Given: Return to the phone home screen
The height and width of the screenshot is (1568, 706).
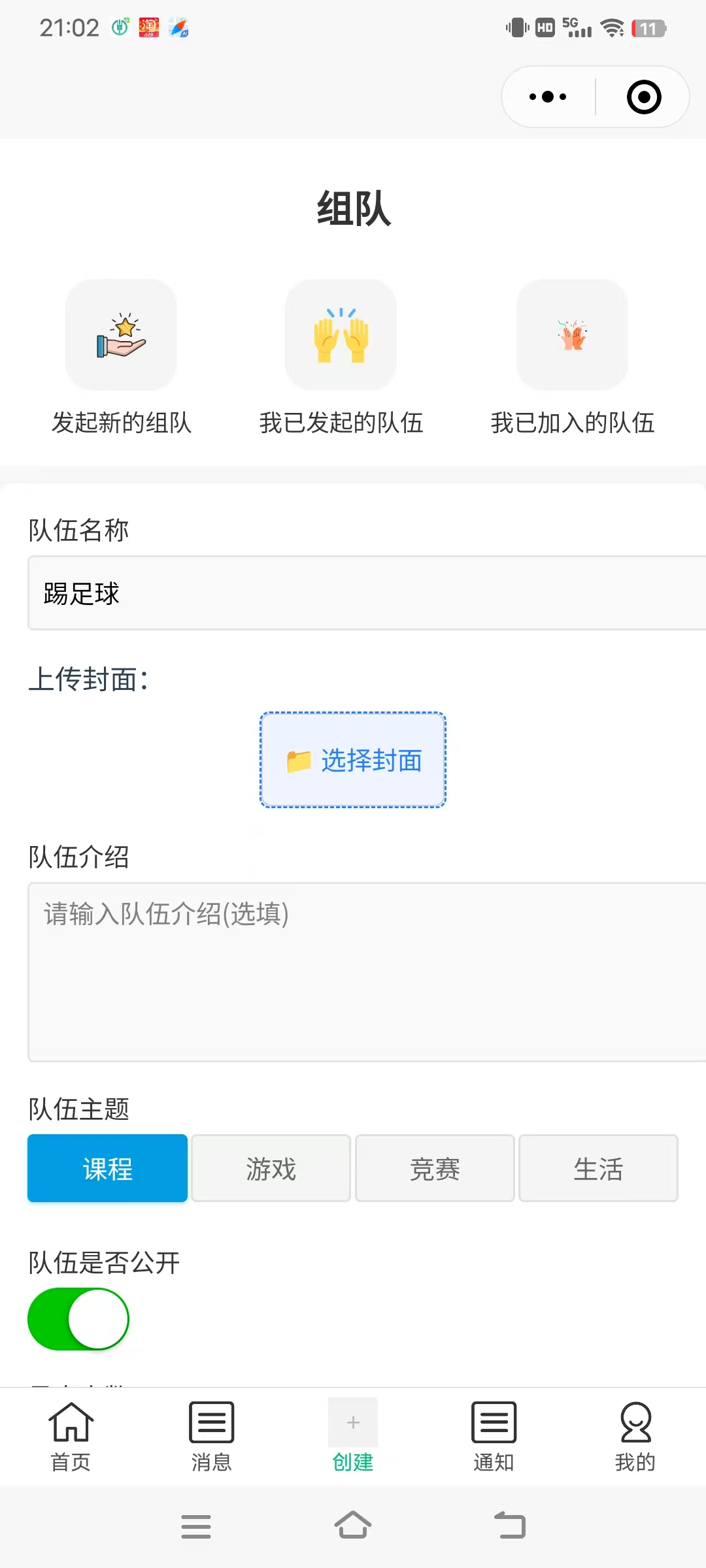Looking at the screenshot, I should 353,1526.
